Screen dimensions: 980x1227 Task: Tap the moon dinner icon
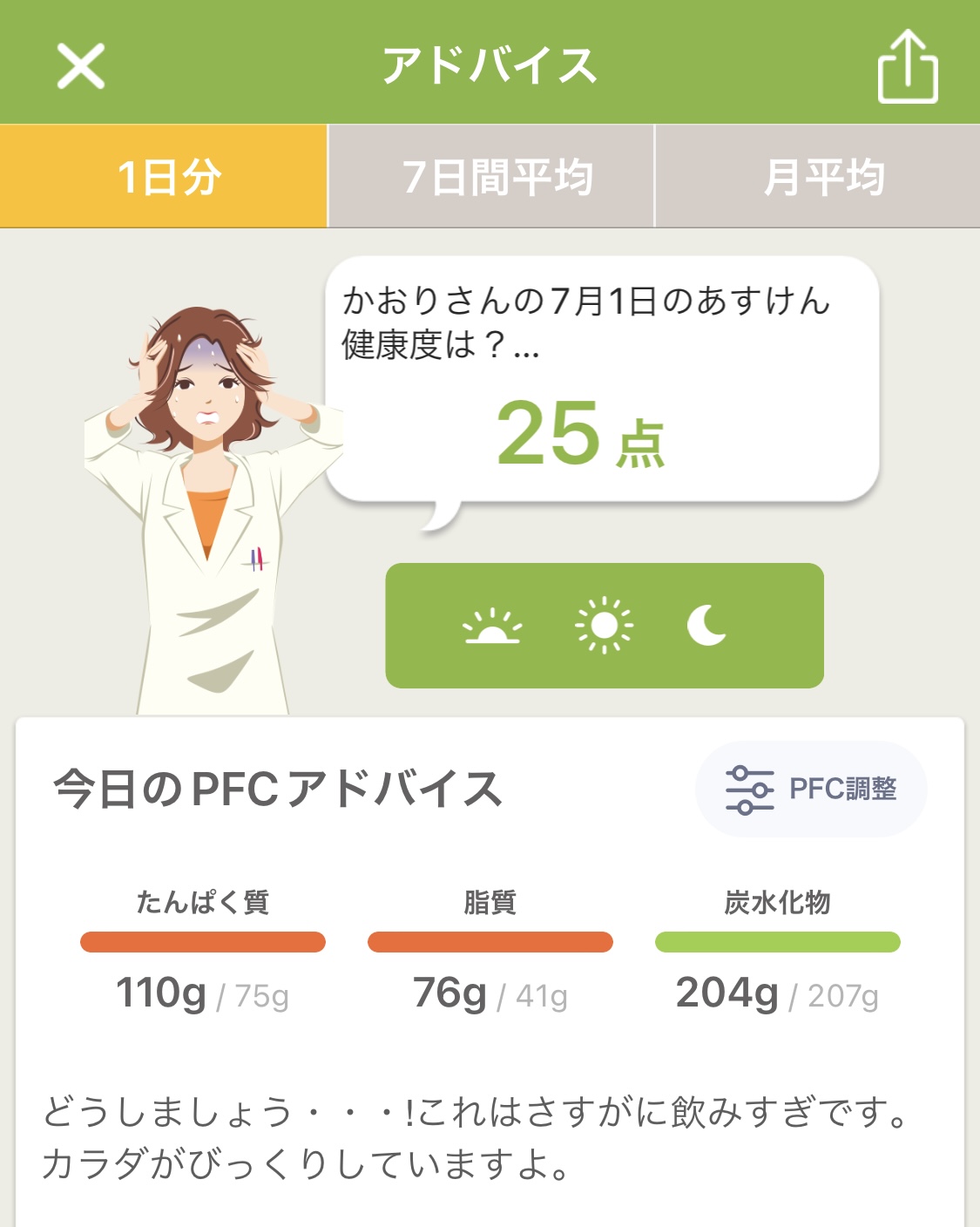pyautogui.click(x=706, y=626)
